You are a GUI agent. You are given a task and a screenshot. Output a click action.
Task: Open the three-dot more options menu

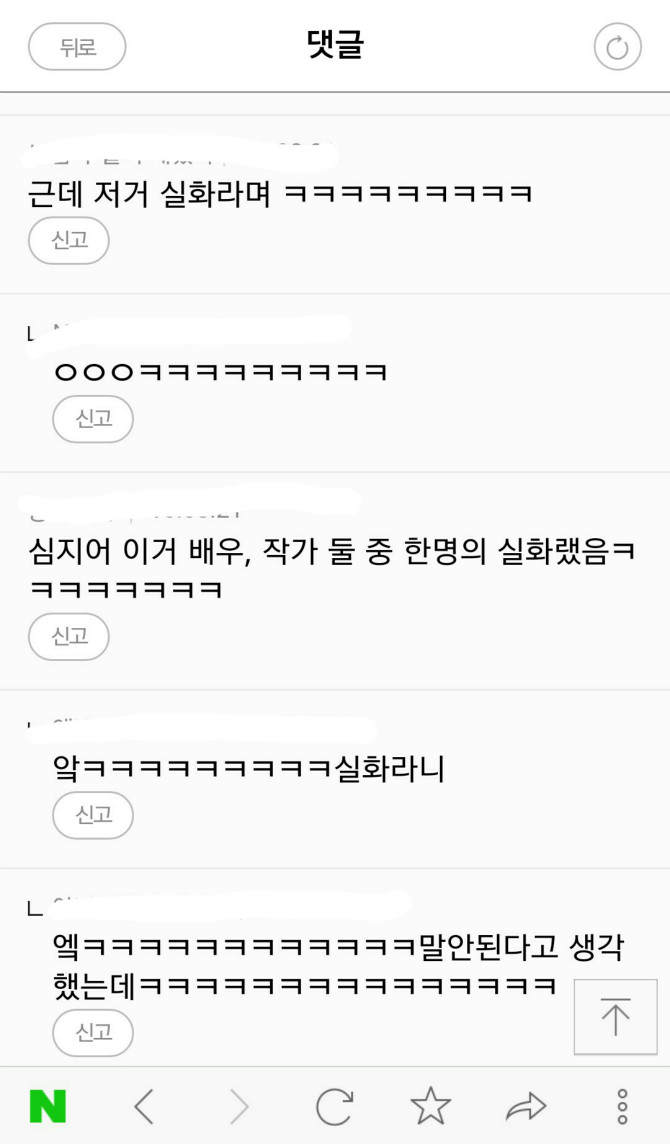(622, 1106)
